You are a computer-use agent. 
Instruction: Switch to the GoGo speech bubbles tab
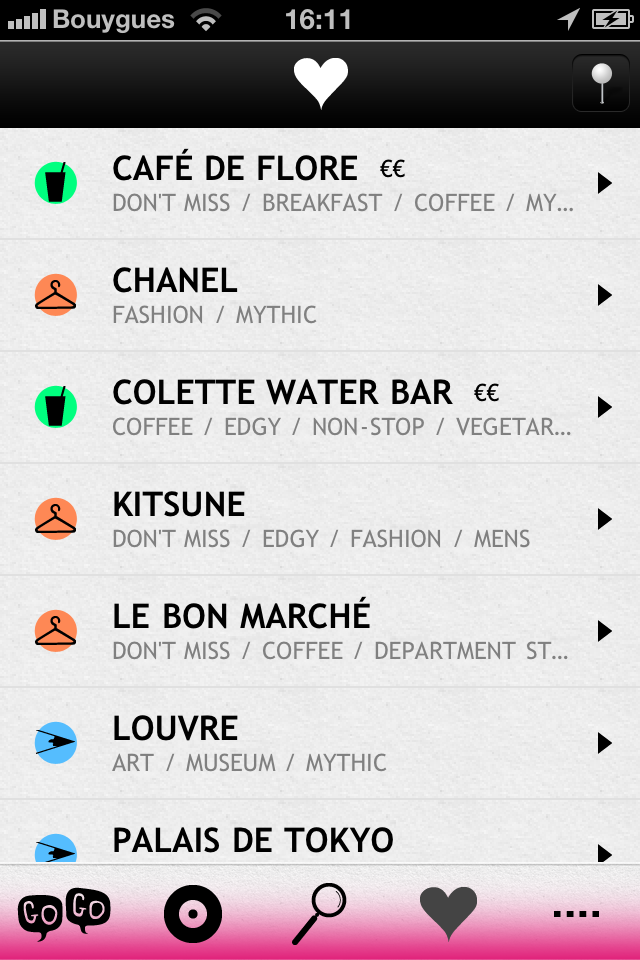[64, 914]
